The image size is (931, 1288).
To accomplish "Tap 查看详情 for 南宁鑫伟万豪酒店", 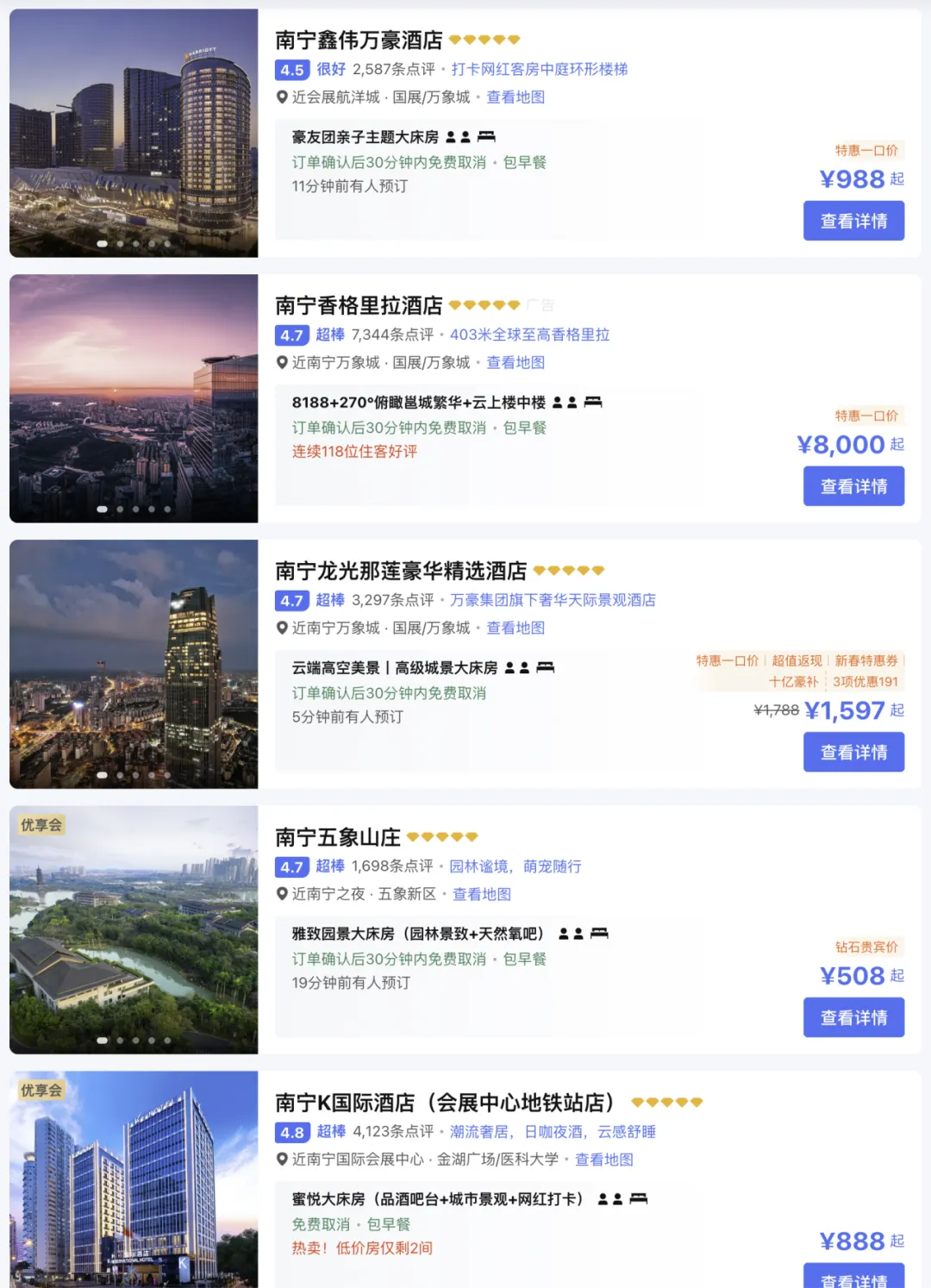I will tap(853, 221).
